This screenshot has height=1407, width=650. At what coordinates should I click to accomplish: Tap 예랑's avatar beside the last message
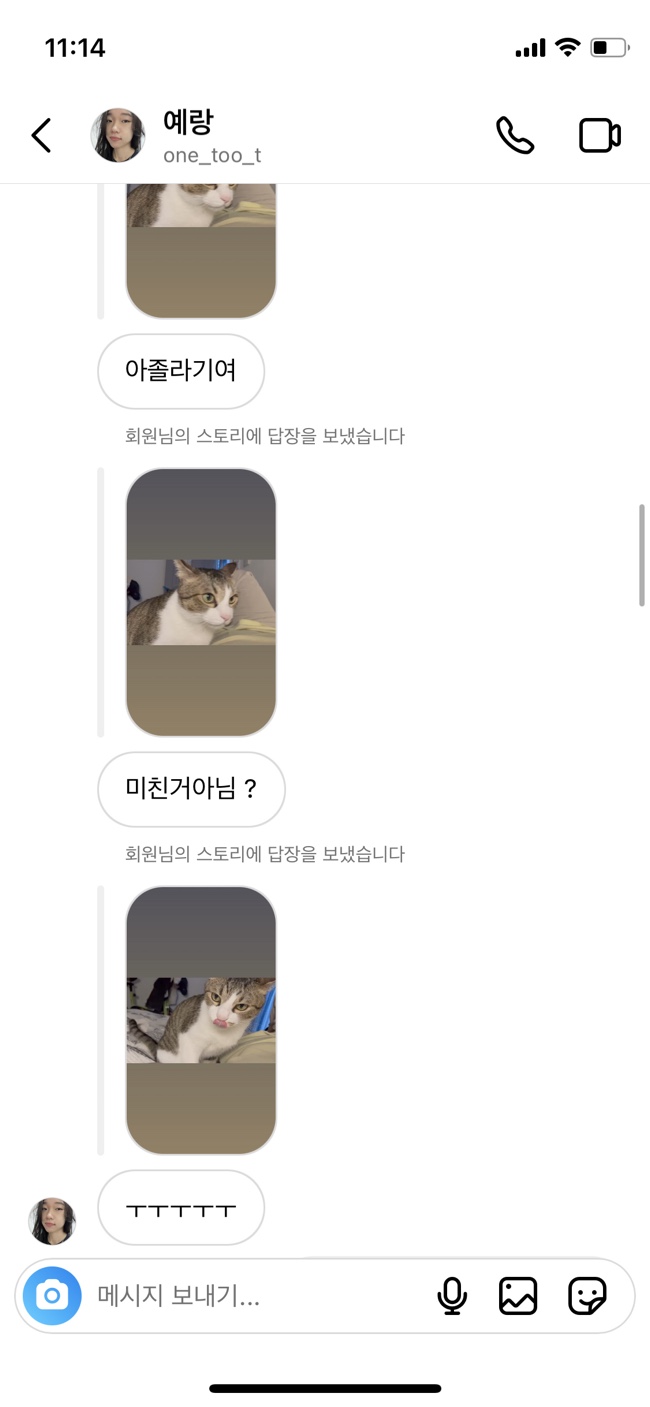(52, 1221)
